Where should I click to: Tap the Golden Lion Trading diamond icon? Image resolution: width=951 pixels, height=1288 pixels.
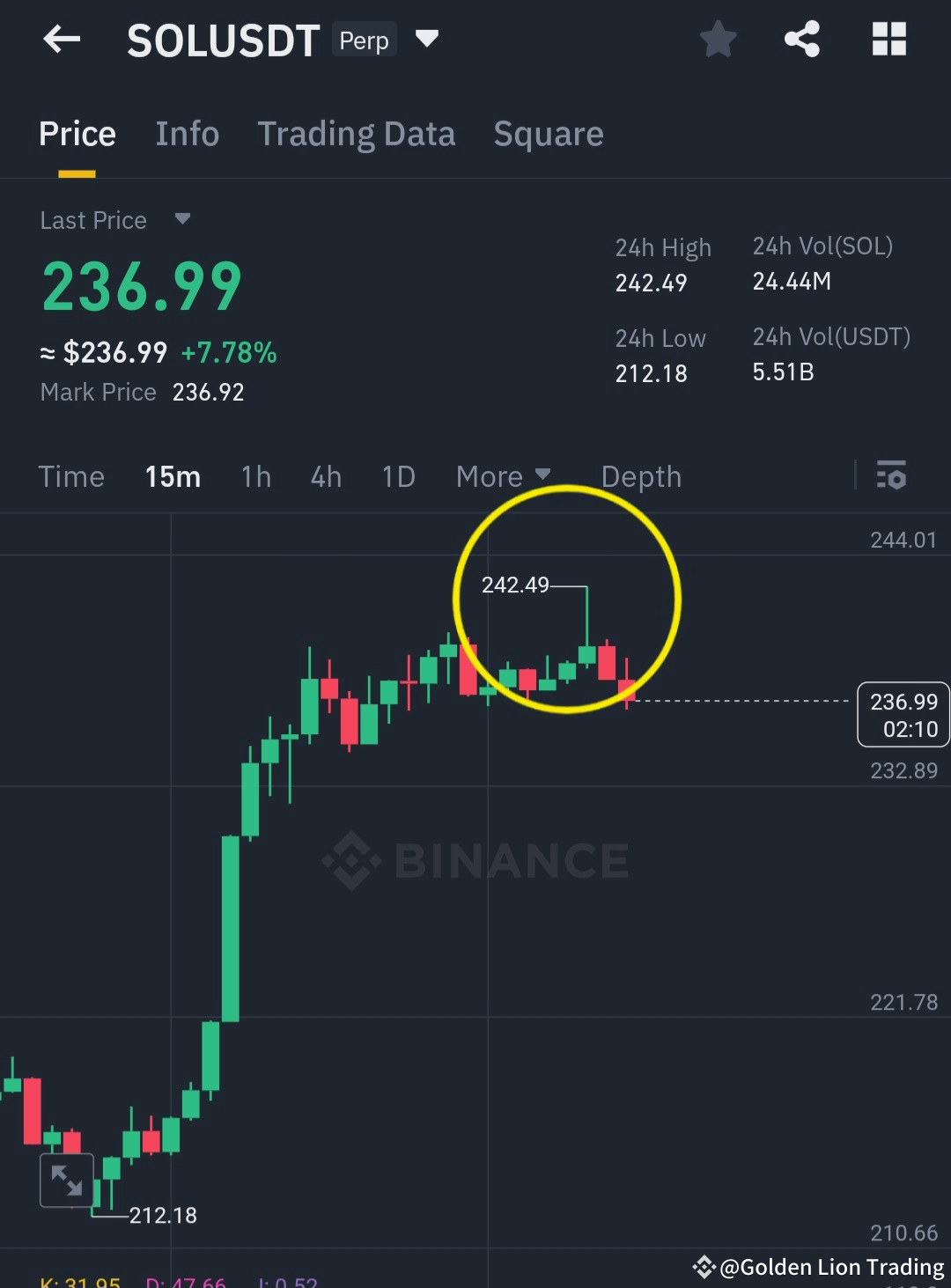pos(703,1268)
